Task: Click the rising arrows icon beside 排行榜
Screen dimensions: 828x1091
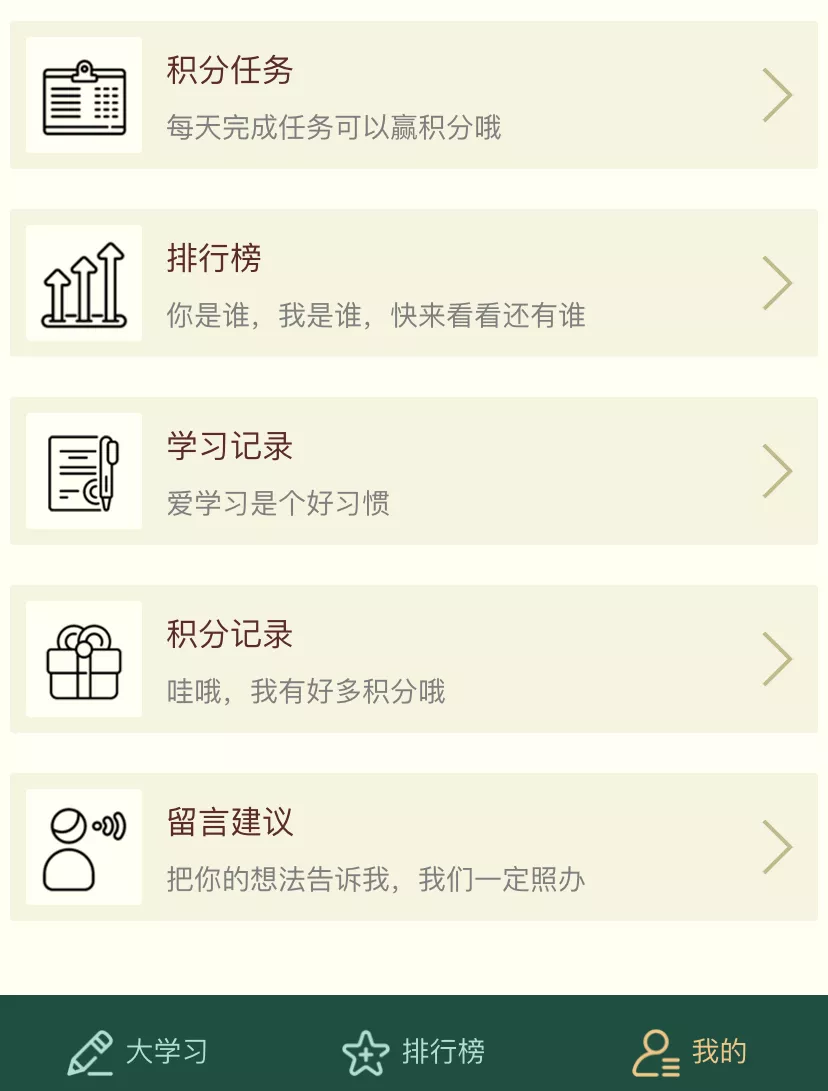Action: [84, 283]
